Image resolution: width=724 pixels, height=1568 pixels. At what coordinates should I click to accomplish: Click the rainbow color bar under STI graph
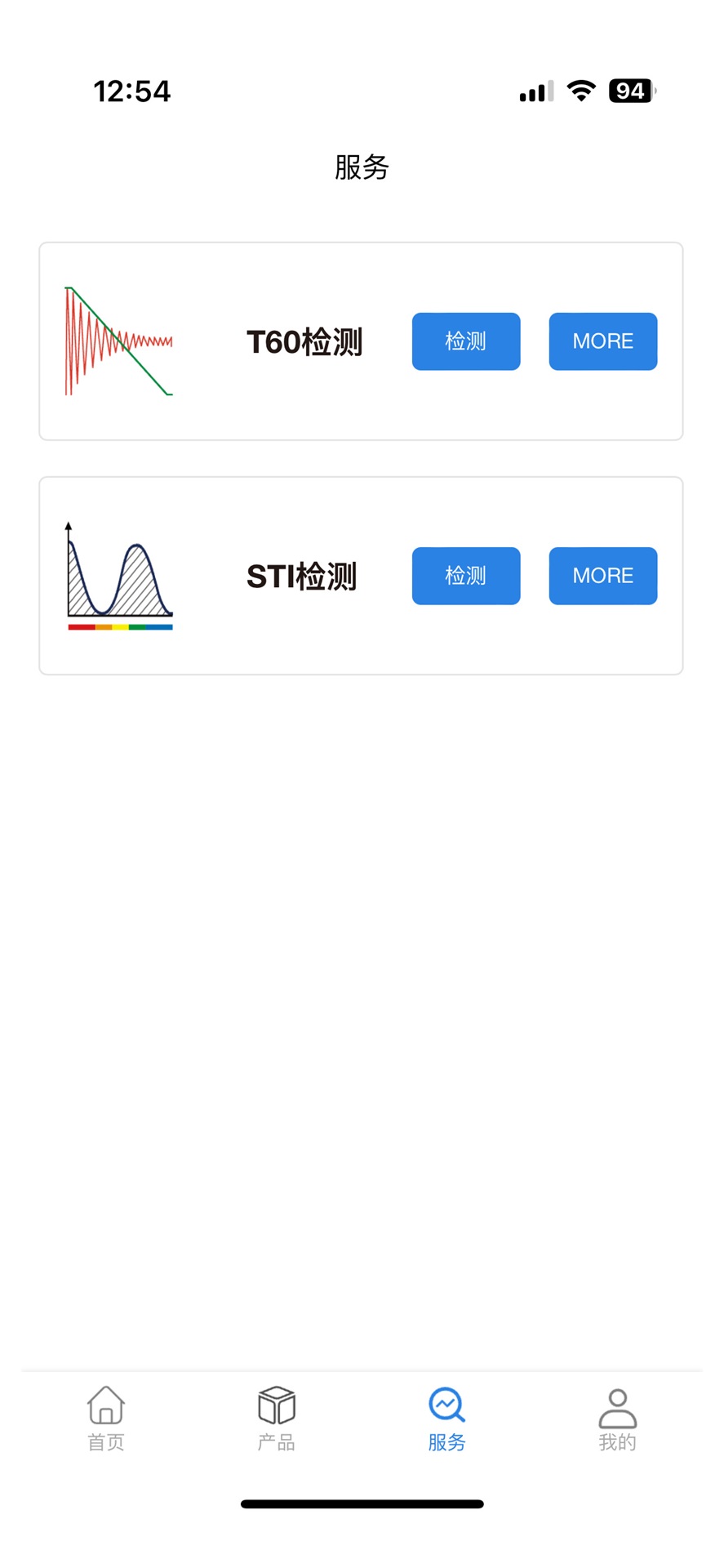[x=121, y=626]
